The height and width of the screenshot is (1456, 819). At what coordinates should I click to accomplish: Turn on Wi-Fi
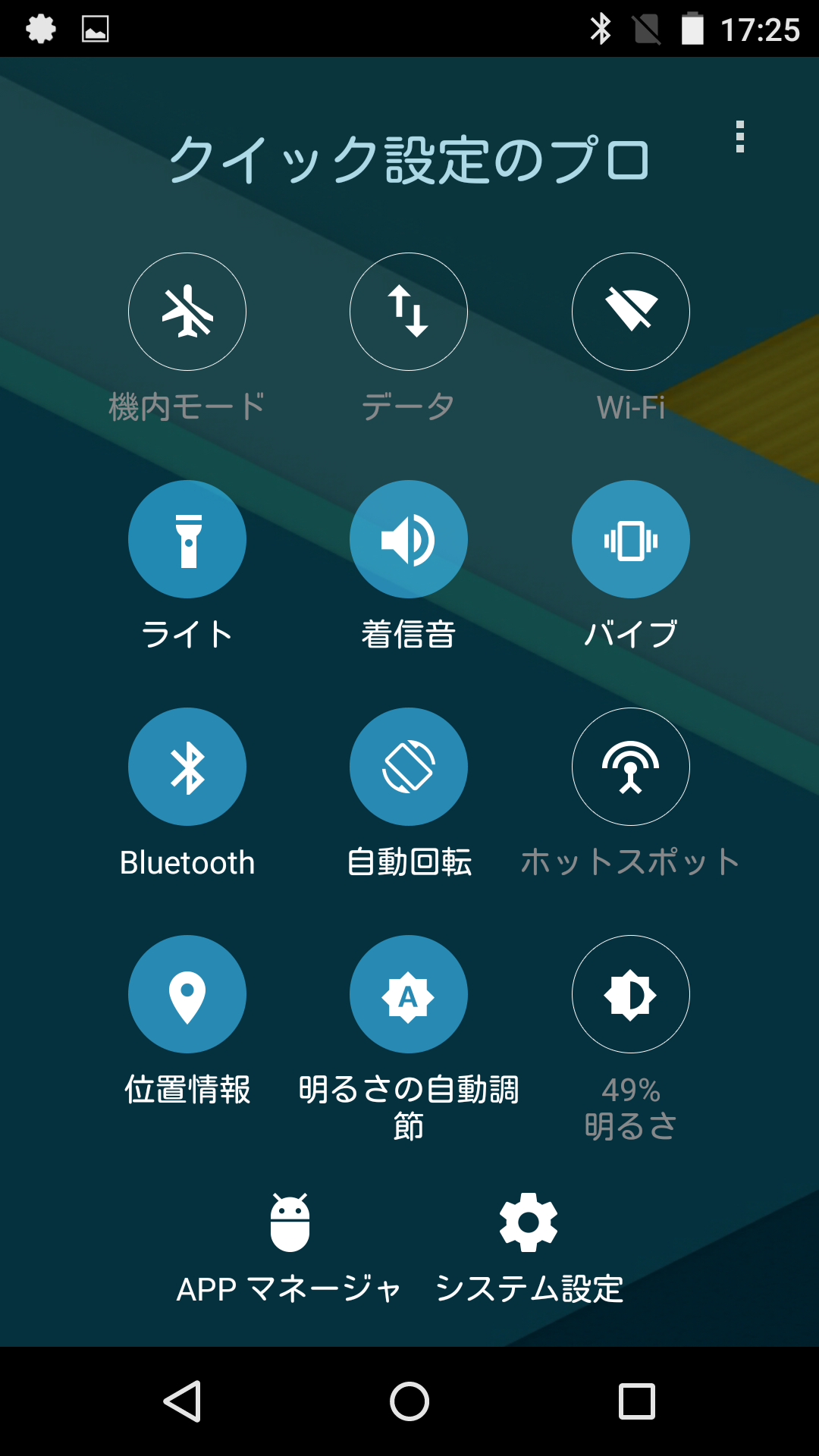[x=631, y=312]
